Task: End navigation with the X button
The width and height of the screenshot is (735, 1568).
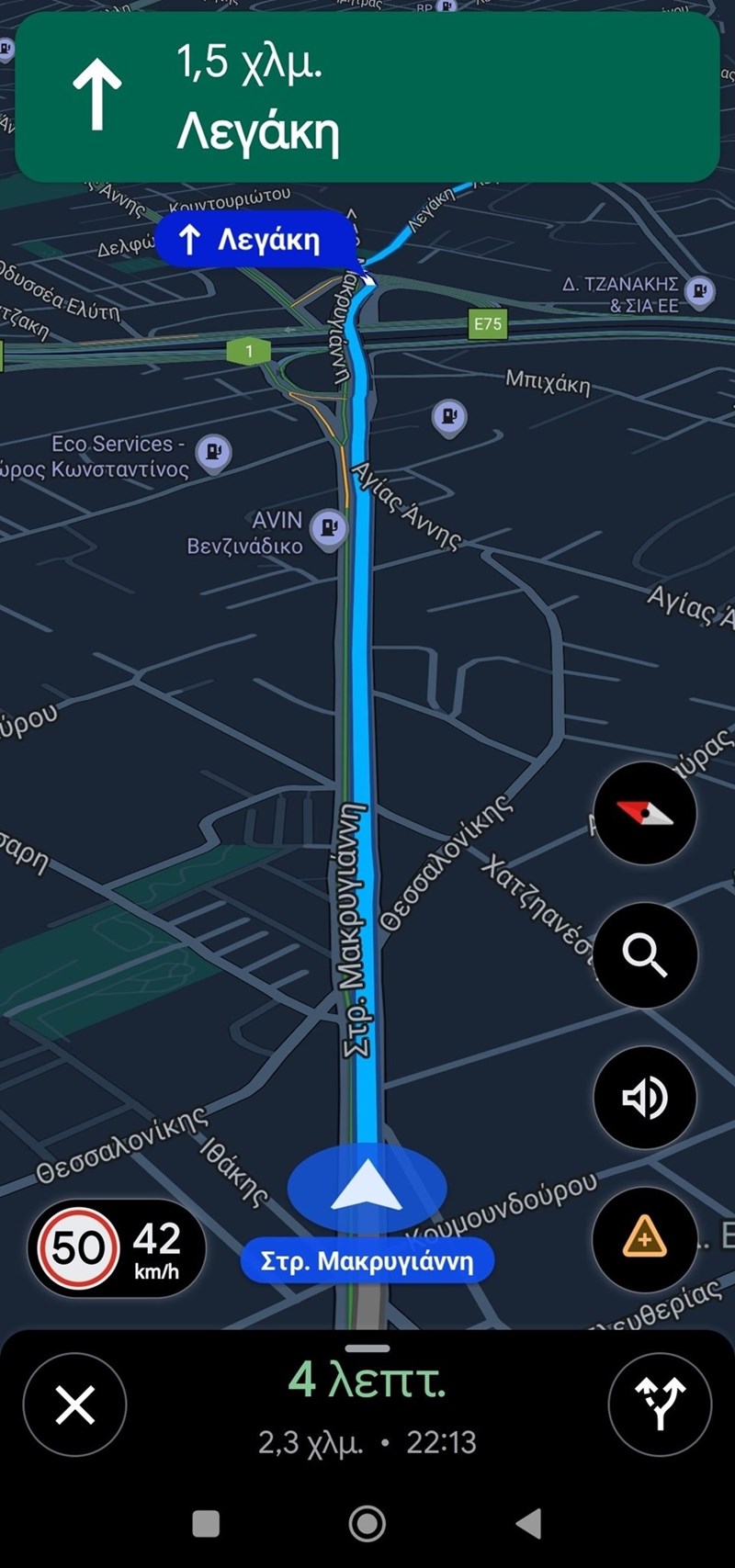Action: [x=74, y=1403]
